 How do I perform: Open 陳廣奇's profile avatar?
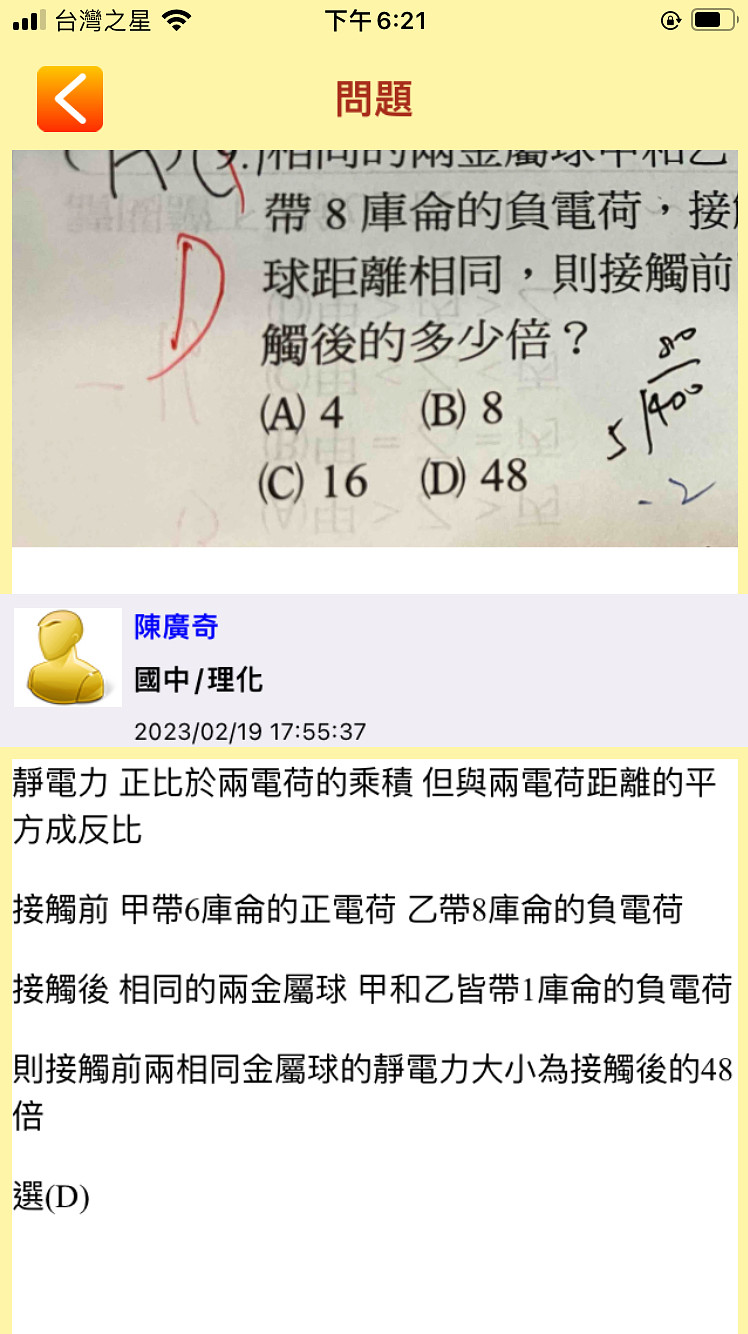(67, 657)
